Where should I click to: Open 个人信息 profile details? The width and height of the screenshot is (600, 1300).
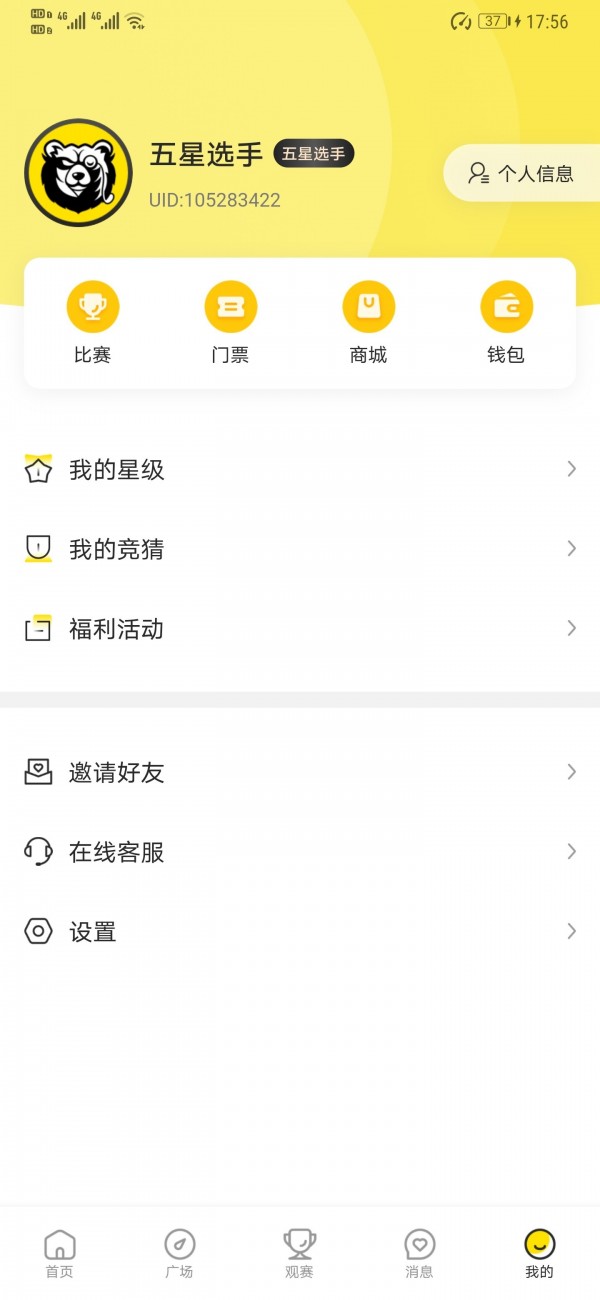pyautogui.click(x=522, y=174)
